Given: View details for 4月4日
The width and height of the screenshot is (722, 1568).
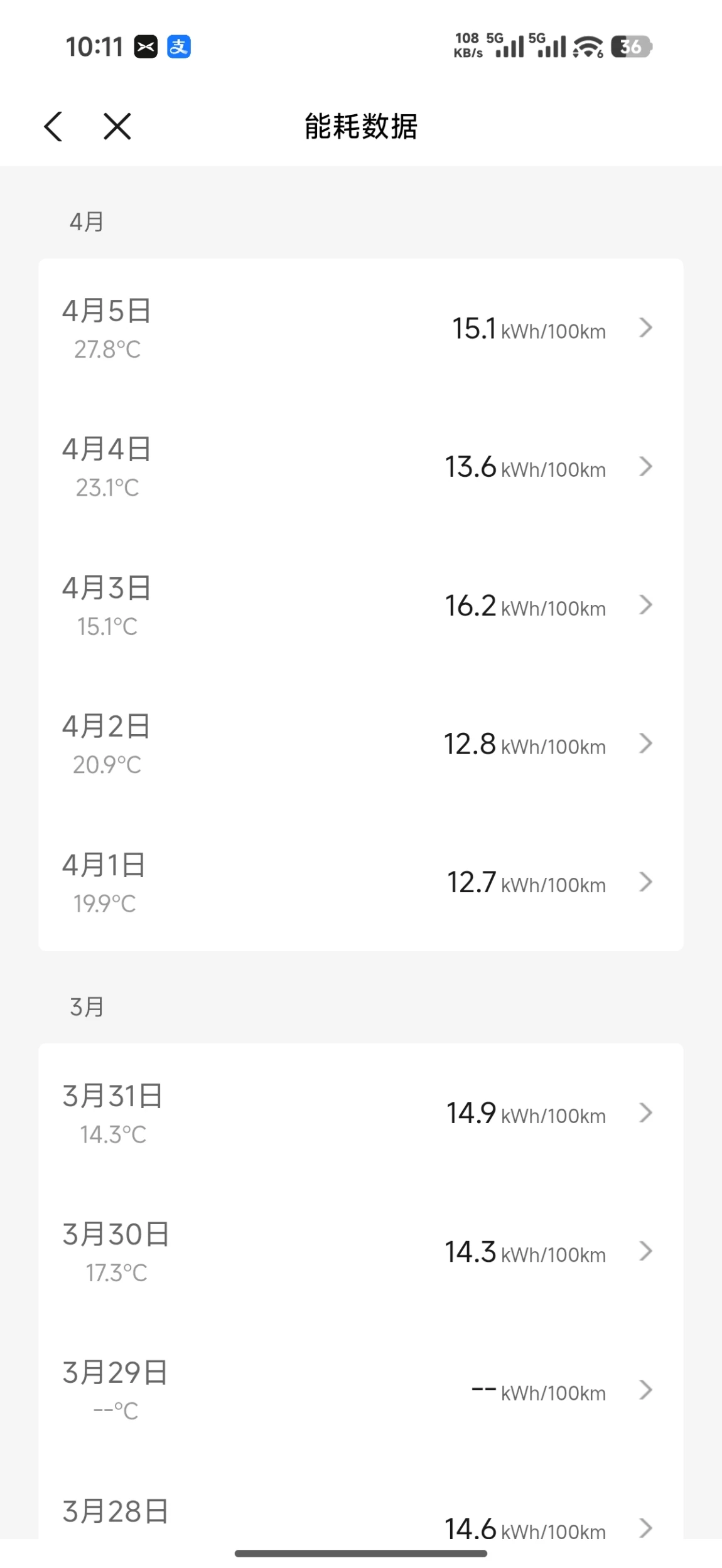Looking at the screenshot, I should [x=360, y=467].
